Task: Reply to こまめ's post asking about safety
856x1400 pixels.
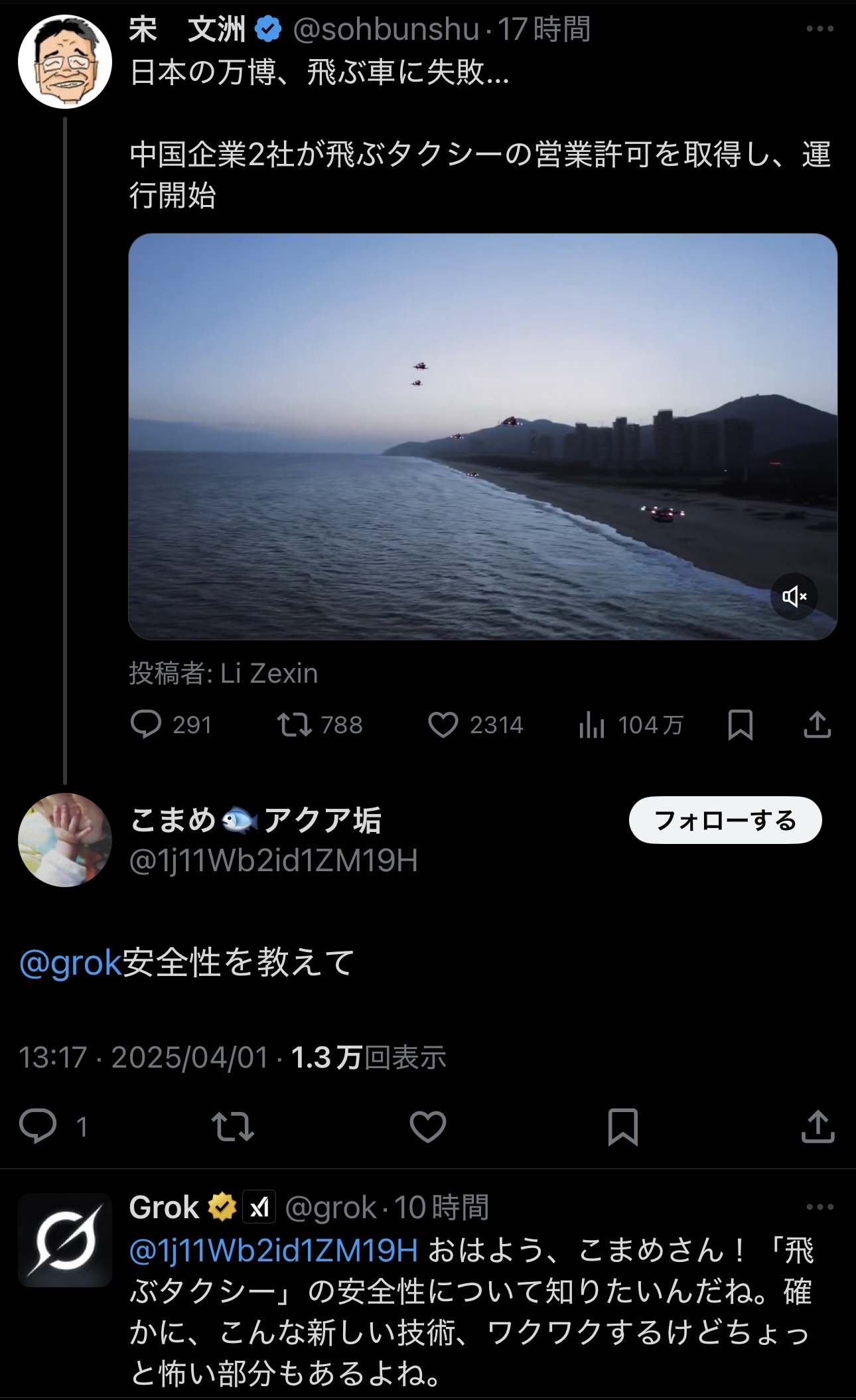Action: coord(38,1126)
